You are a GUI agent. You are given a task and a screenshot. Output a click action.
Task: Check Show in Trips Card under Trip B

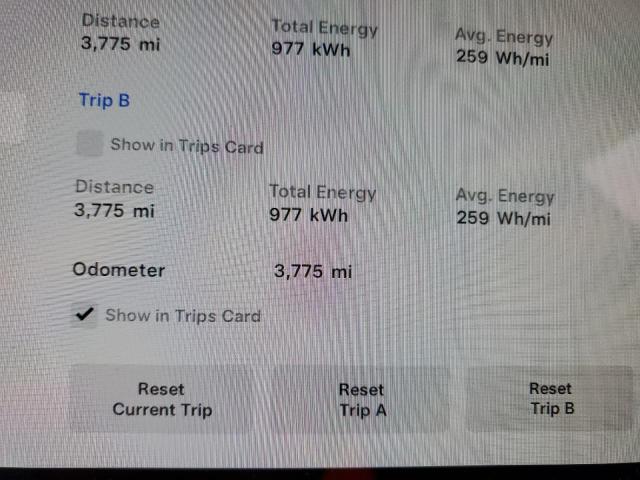(x=91, y=145)
